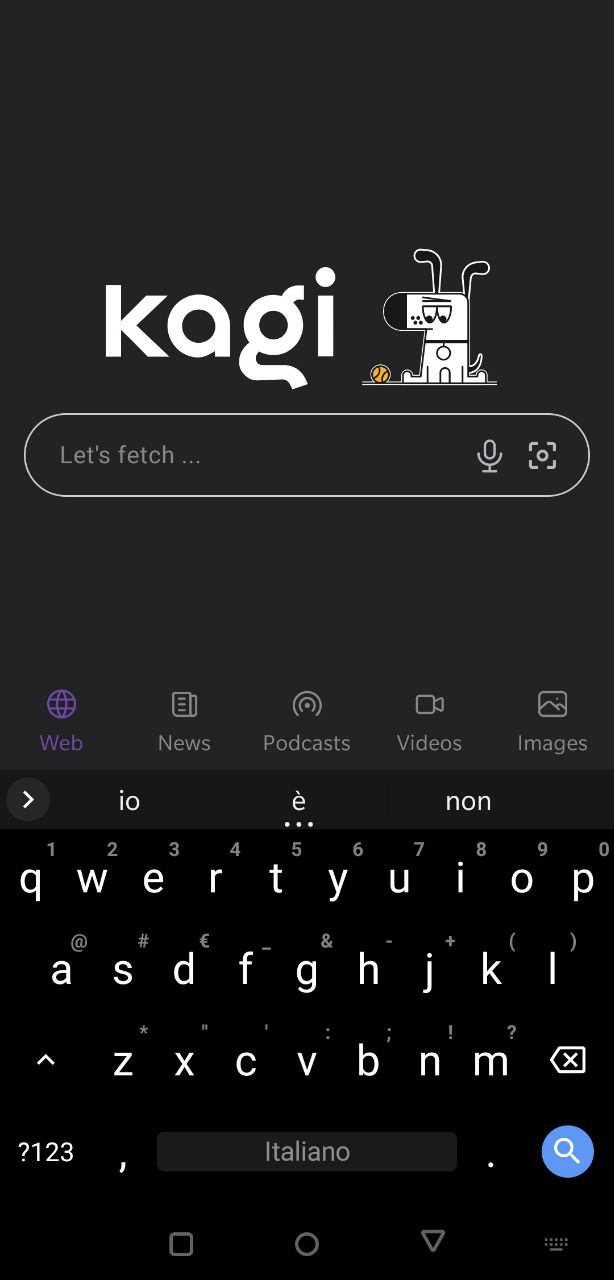Go back using the navigation bar triangle
The width and height of the screenshot is (614, 1280).
(x=432, y=1242)
